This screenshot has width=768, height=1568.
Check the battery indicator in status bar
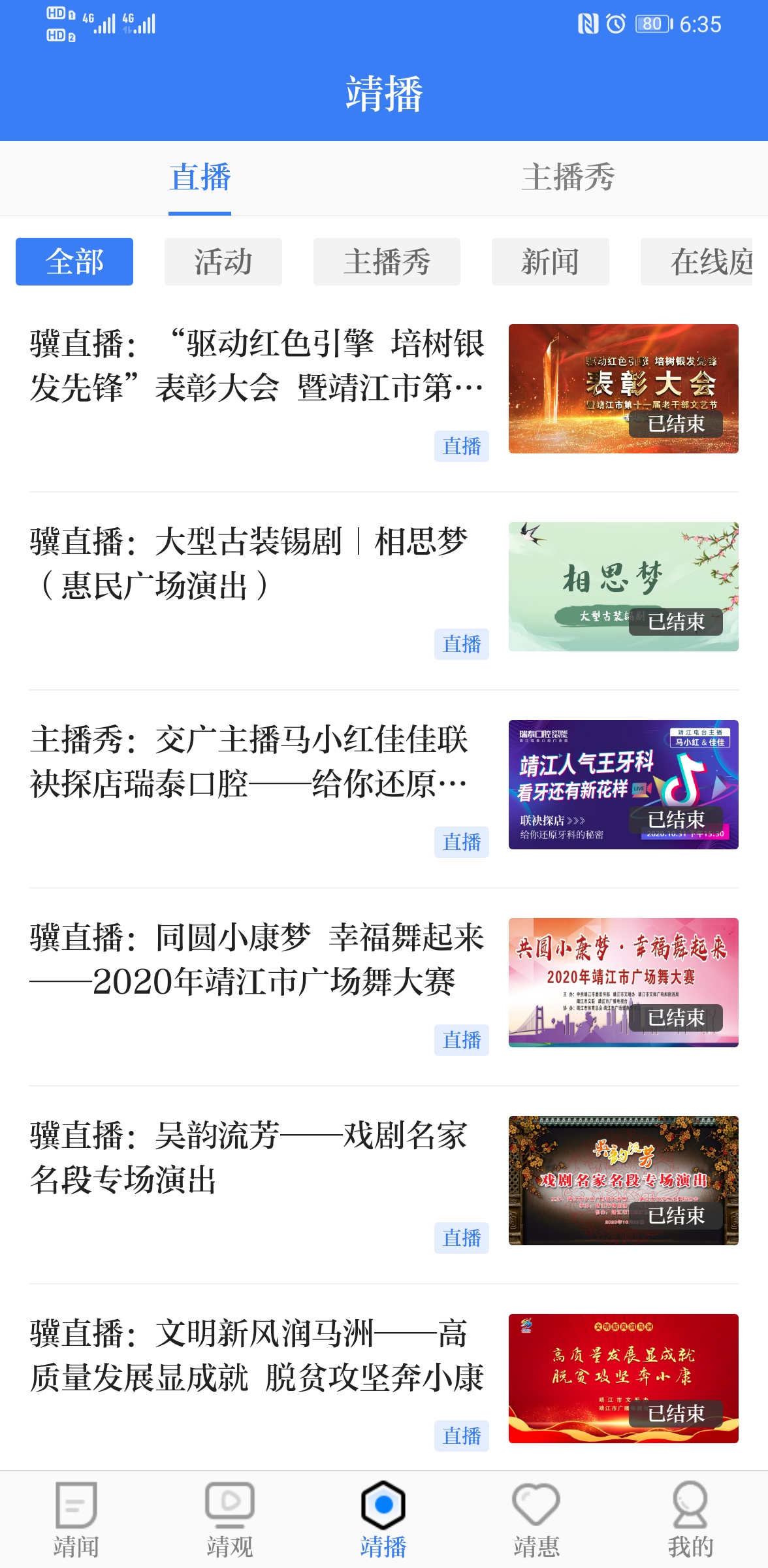click(650, 24)
